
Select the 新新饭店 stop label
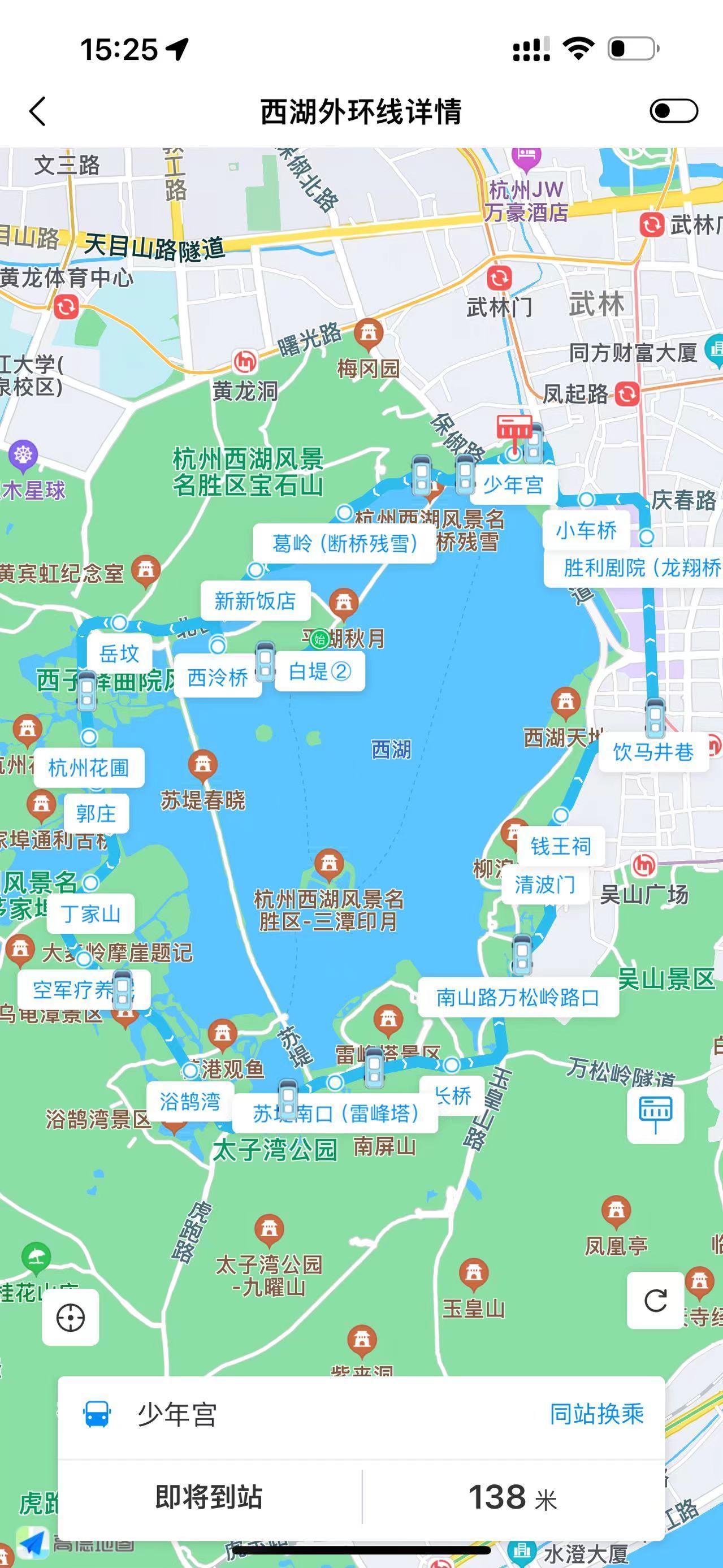pyautogui.click(x=255, y=601)
